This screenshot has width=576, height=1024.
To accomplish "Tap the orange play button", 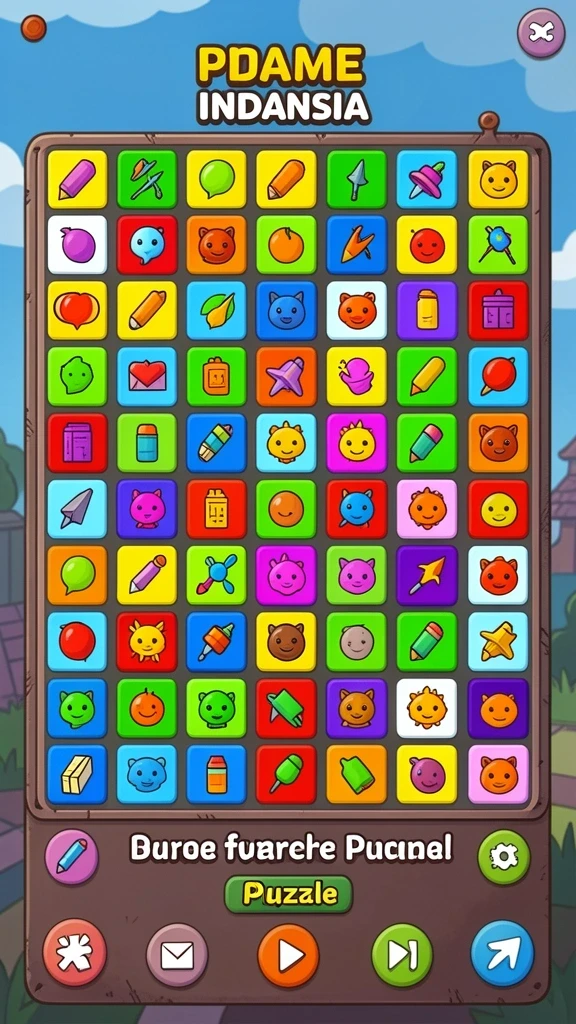I will click(x=288, y=955).
